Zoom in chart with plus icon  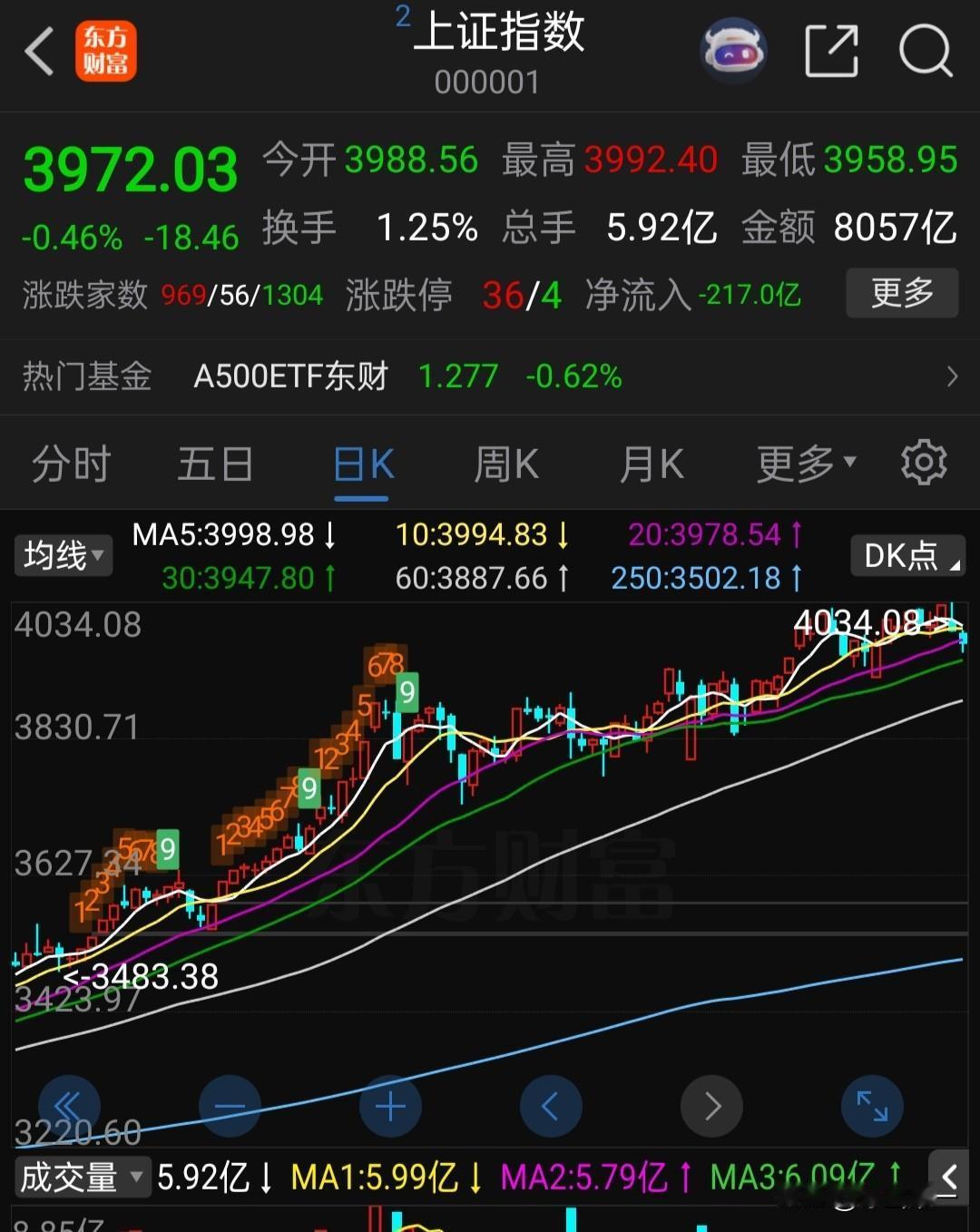(390, 1106)
